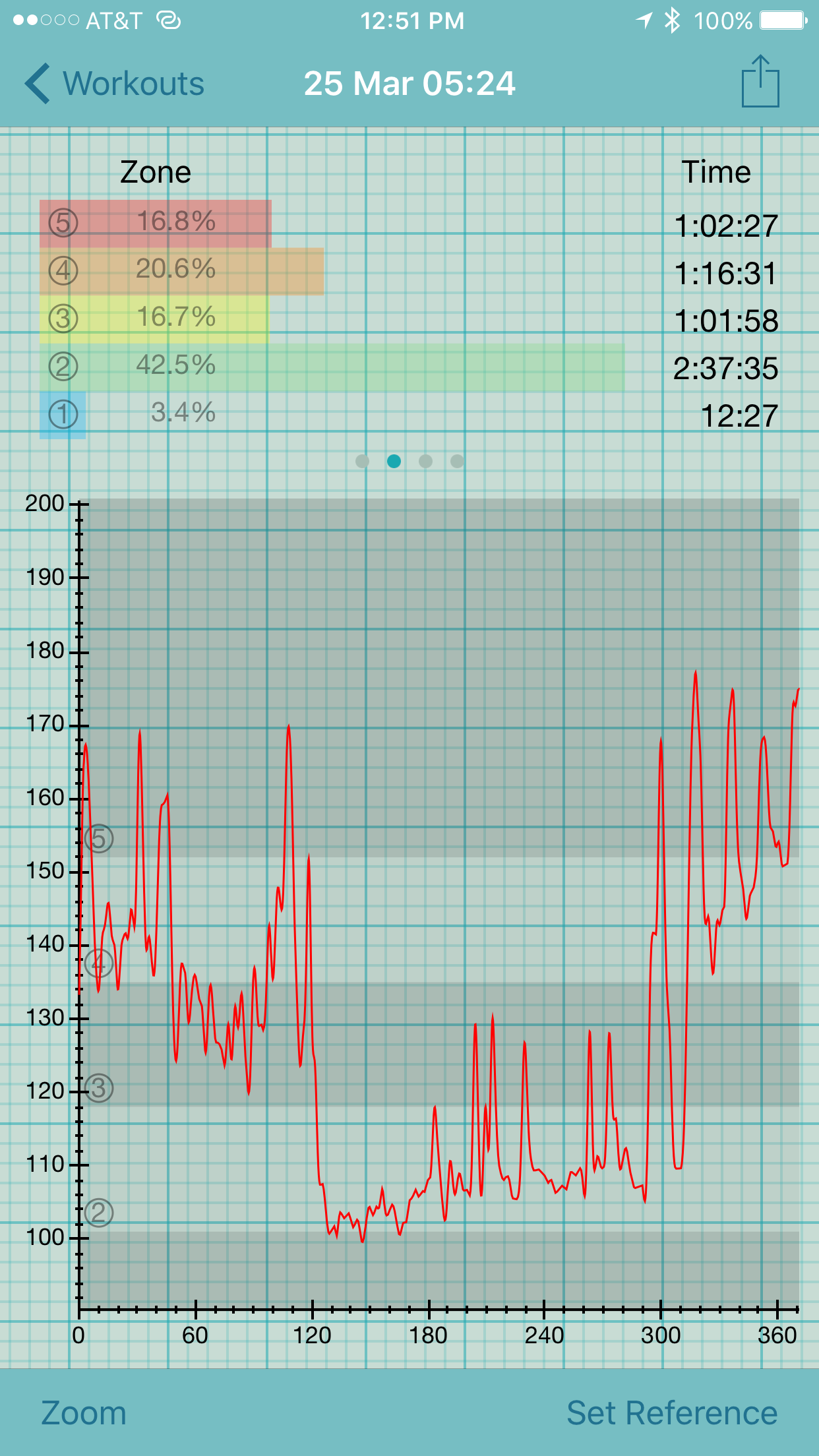
Task: Tap the page indicator dots
Action: (409, 461)
